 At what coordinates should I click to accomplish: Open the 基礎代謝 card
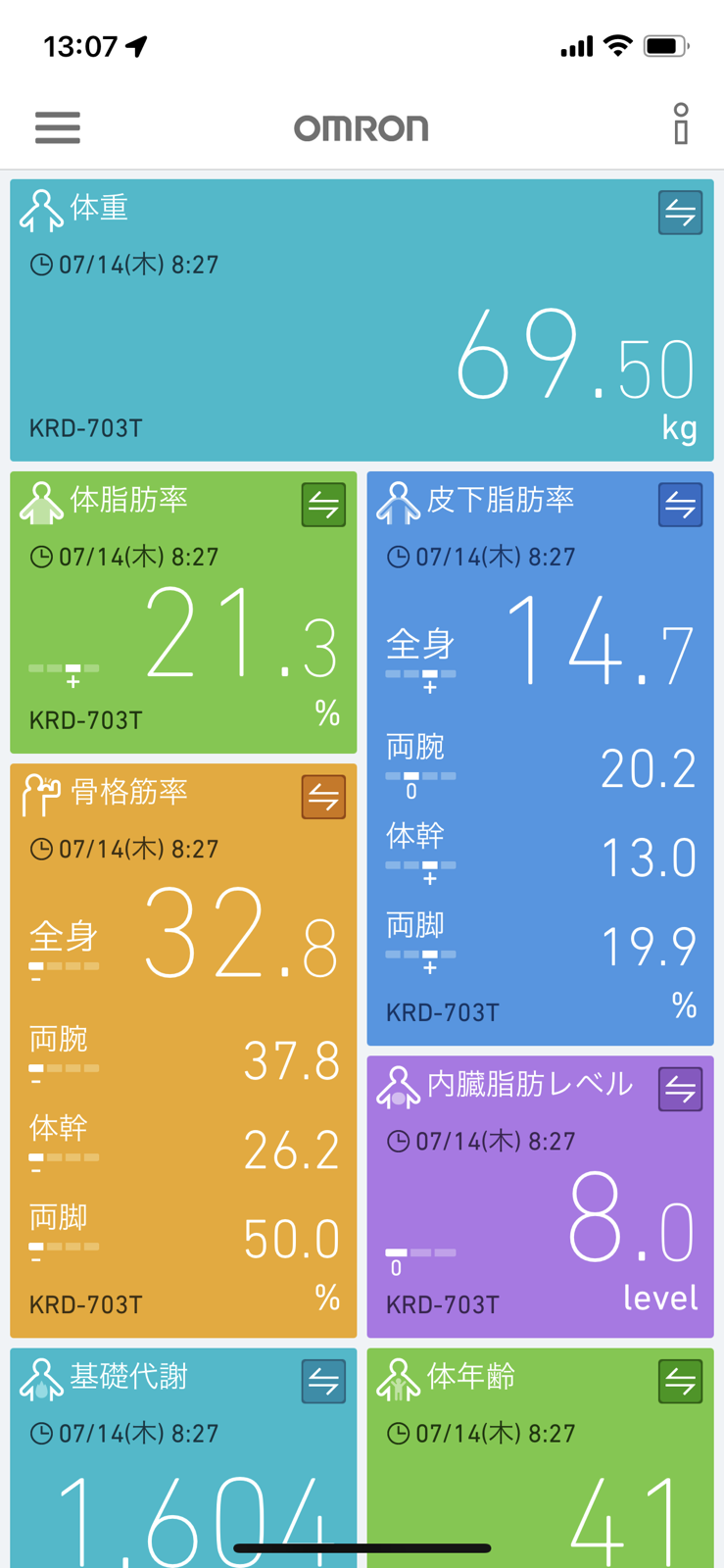pyautogui.click(x=183, y=1470)
